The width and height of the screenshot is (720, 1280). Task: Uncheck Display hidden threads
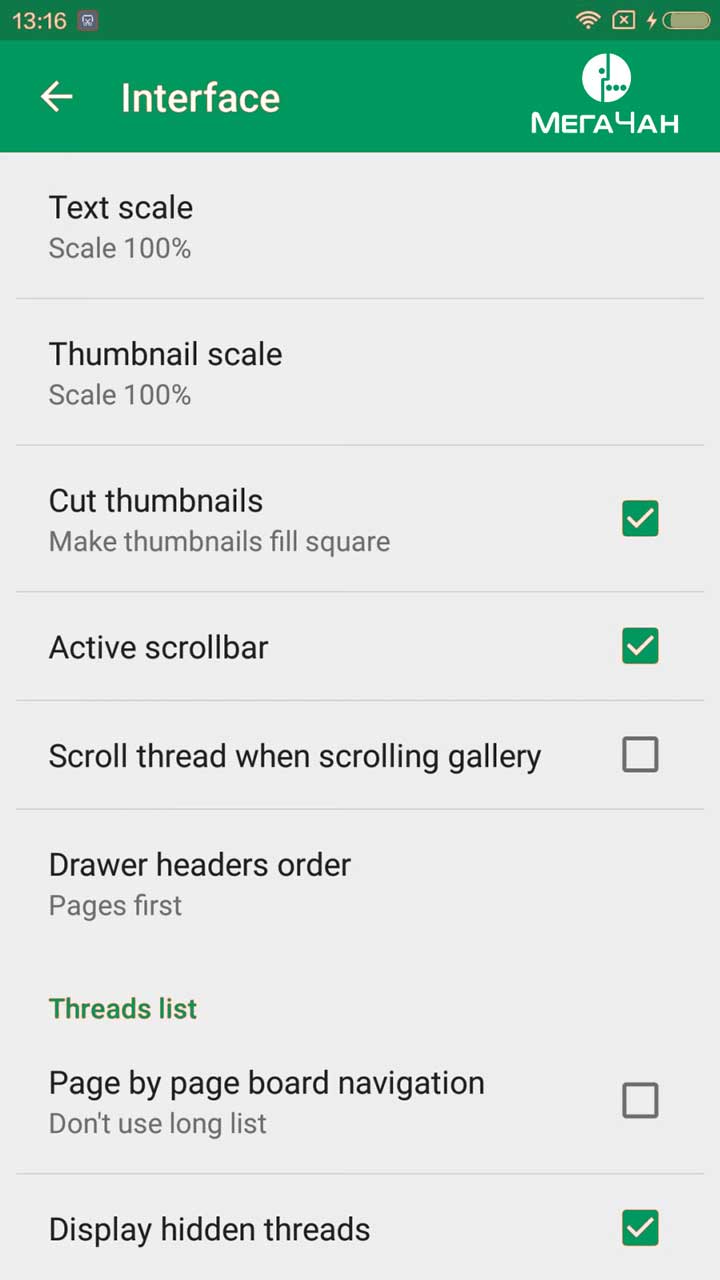pyautogui.click(x=640, y=1228)
